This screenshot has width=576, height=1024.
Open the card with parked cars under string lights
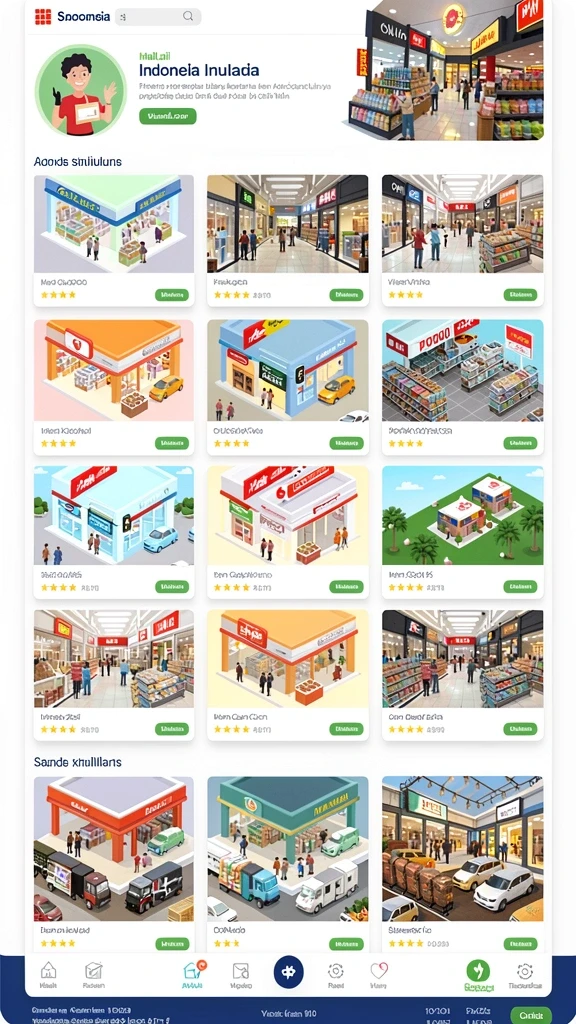462,863
